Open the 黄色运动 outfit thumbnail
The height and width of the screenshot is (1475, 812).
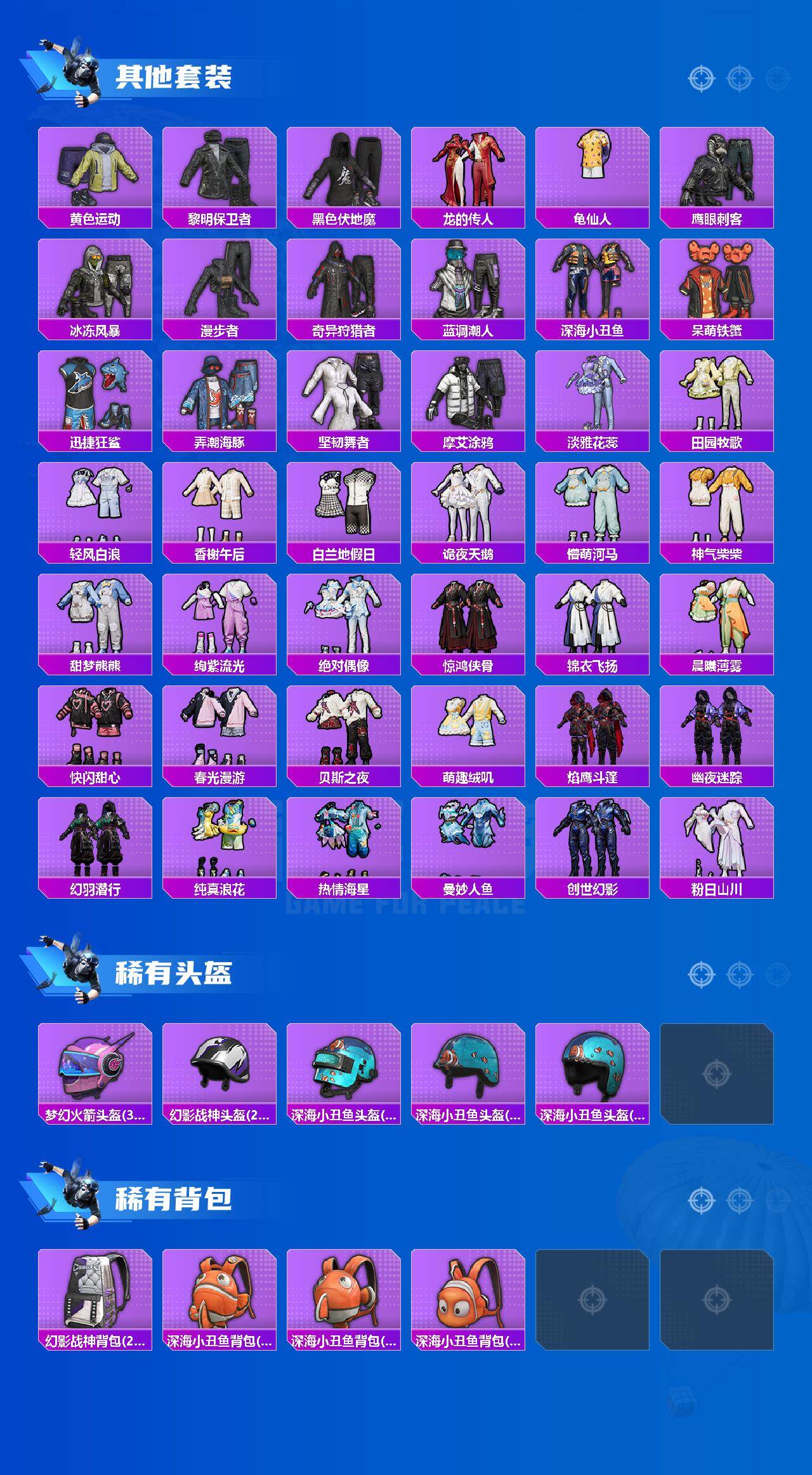tap(94, 168)
